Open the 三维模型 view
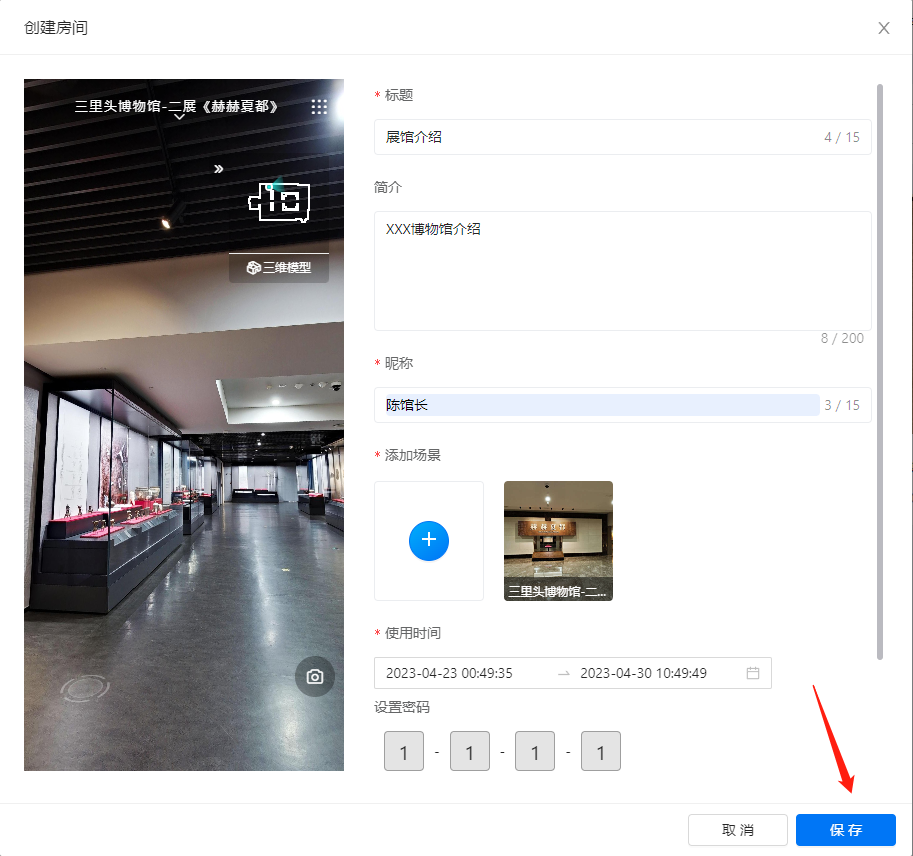Viewport: 913px width, 856px height. [x=279, y=268]
